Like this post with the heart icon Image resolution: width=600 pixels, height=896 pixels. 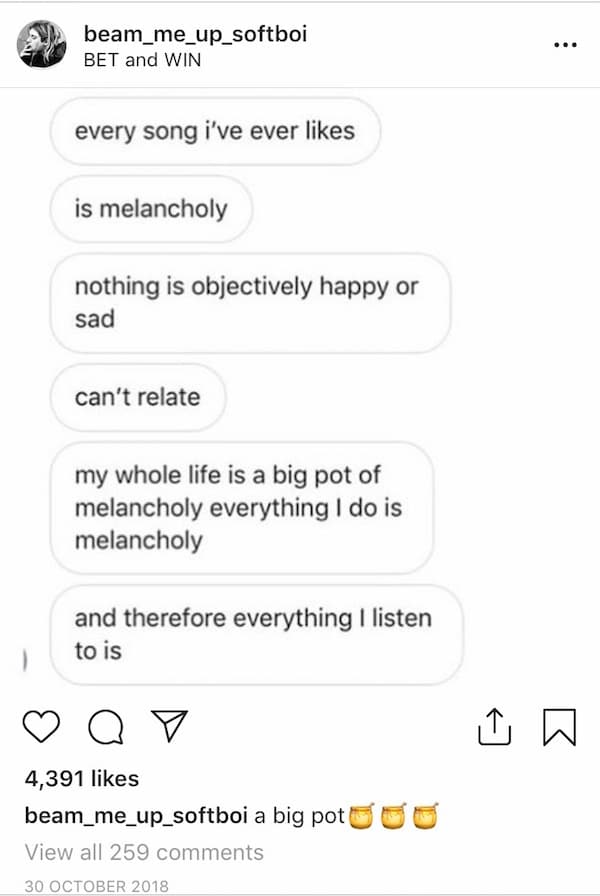point(41,727)
